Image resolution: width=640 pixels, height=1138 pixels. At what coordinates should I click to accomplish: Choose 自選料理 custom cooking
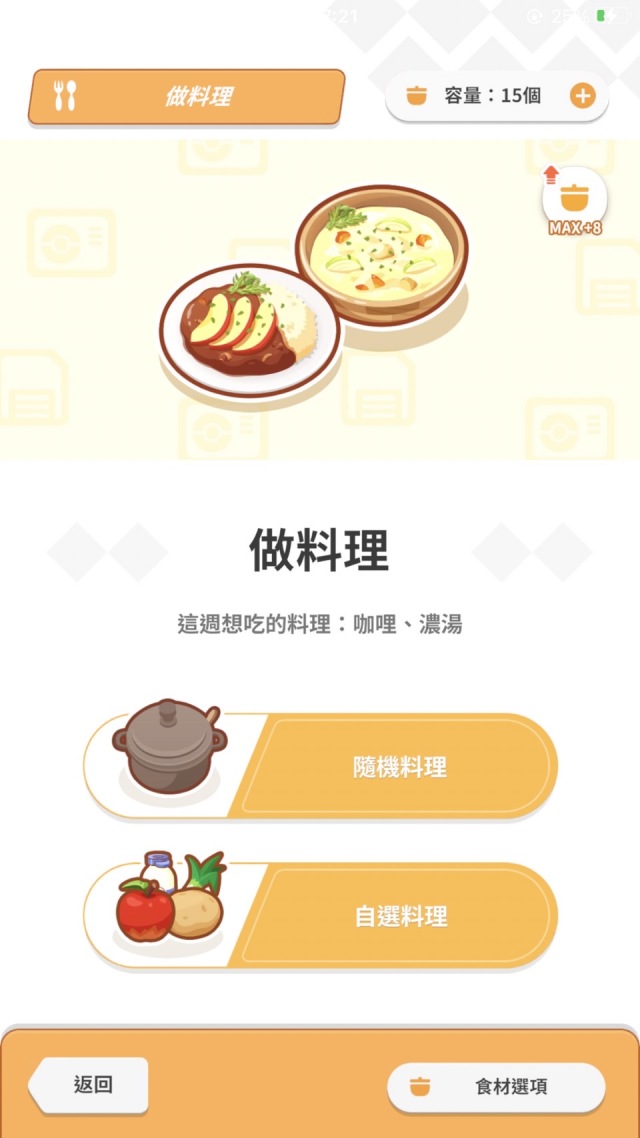399,916
